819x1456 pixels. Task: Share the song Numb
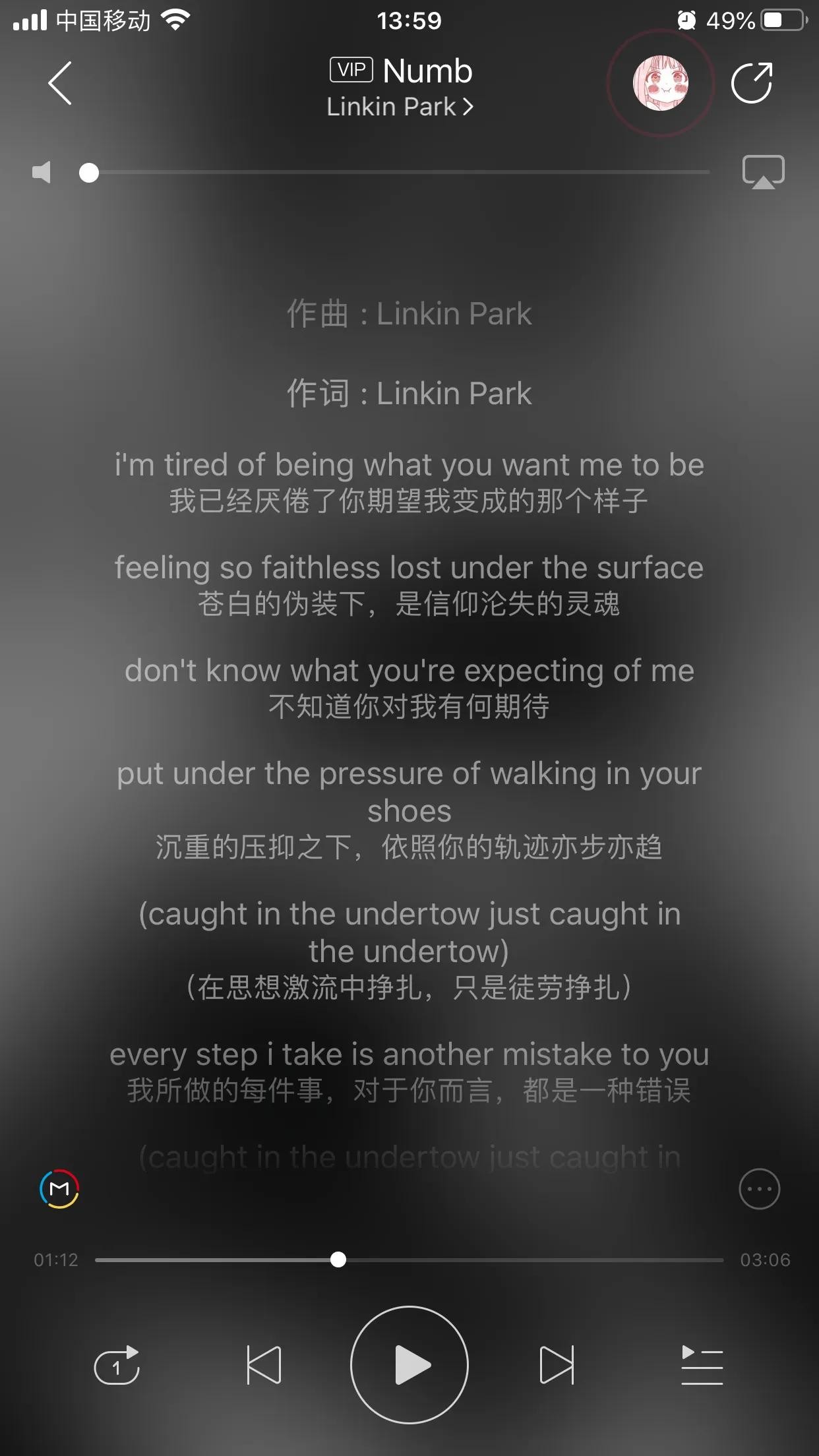752,84
